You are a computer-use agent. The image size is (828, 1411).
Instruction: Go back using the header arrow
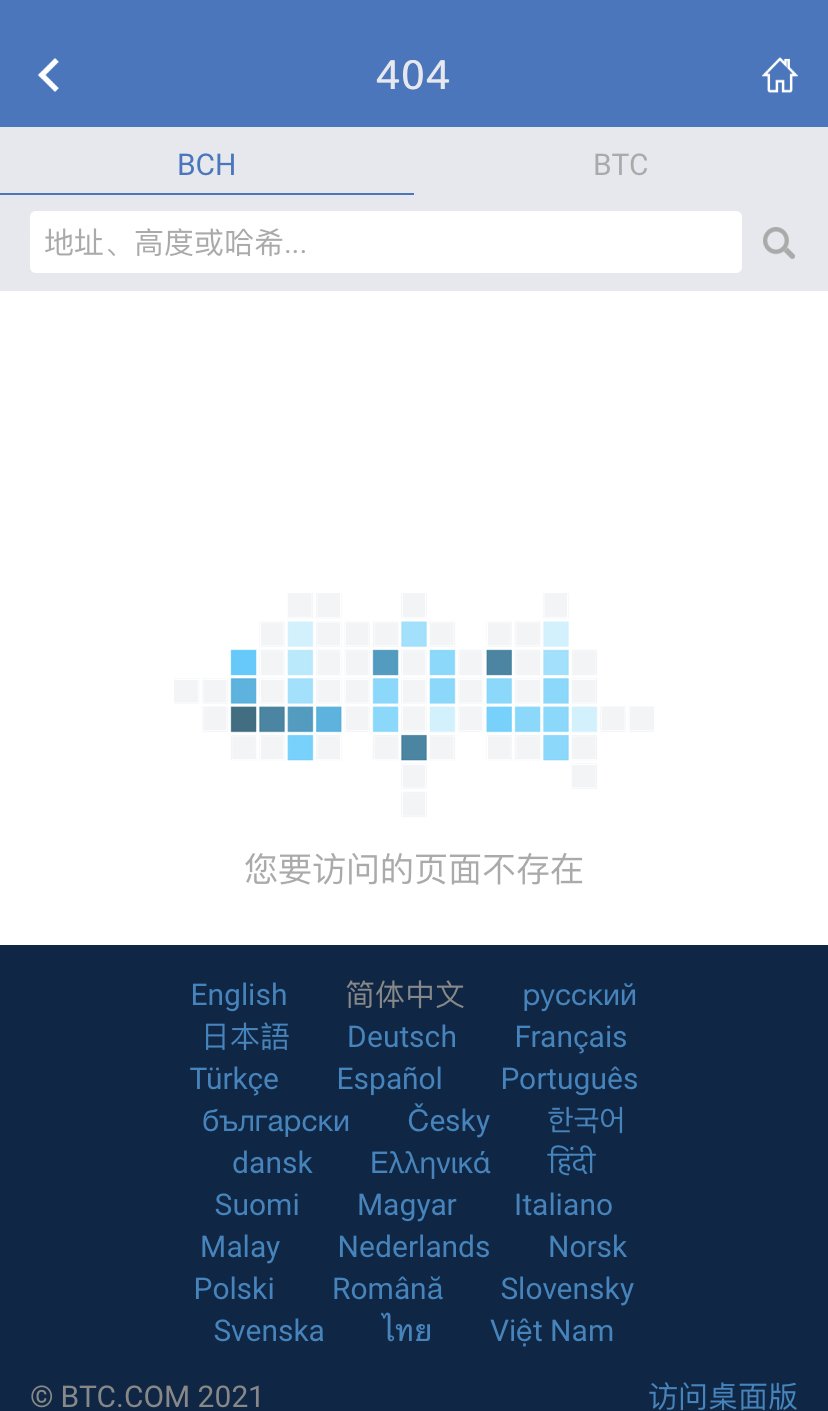[49, 75]
